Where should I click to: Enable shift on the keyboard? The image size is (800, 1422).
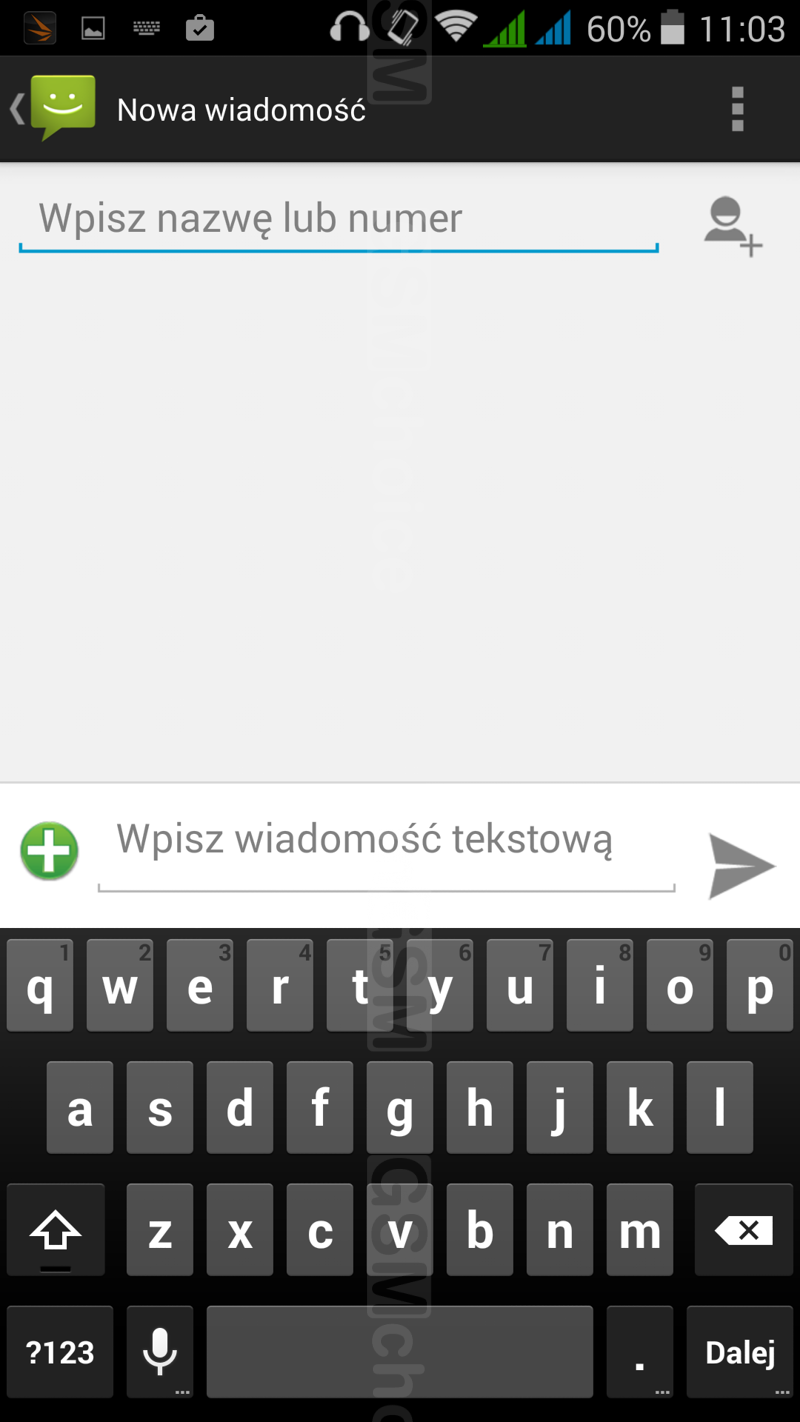pyautogui.click(x=56, y=1231)
